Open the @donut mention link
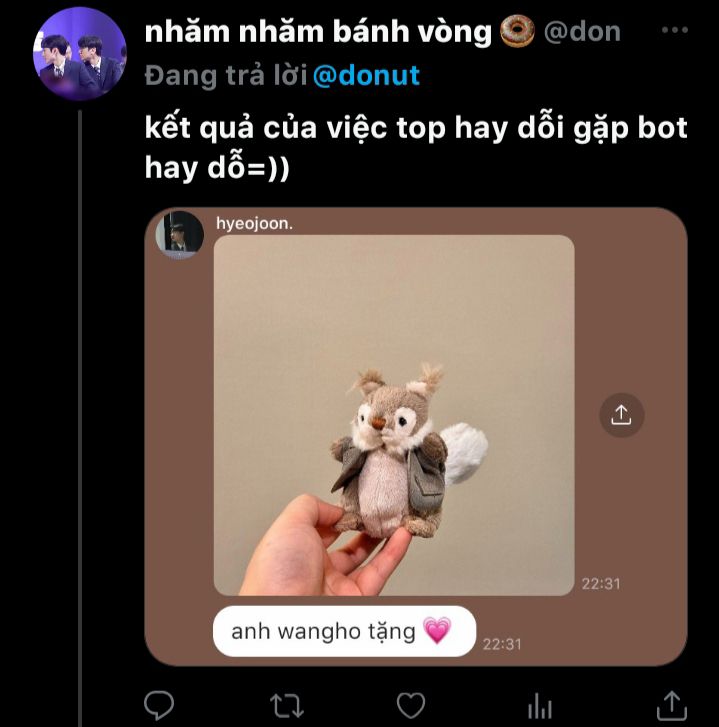The width and height of the screenshot is (719, 727). coord(366,76)
